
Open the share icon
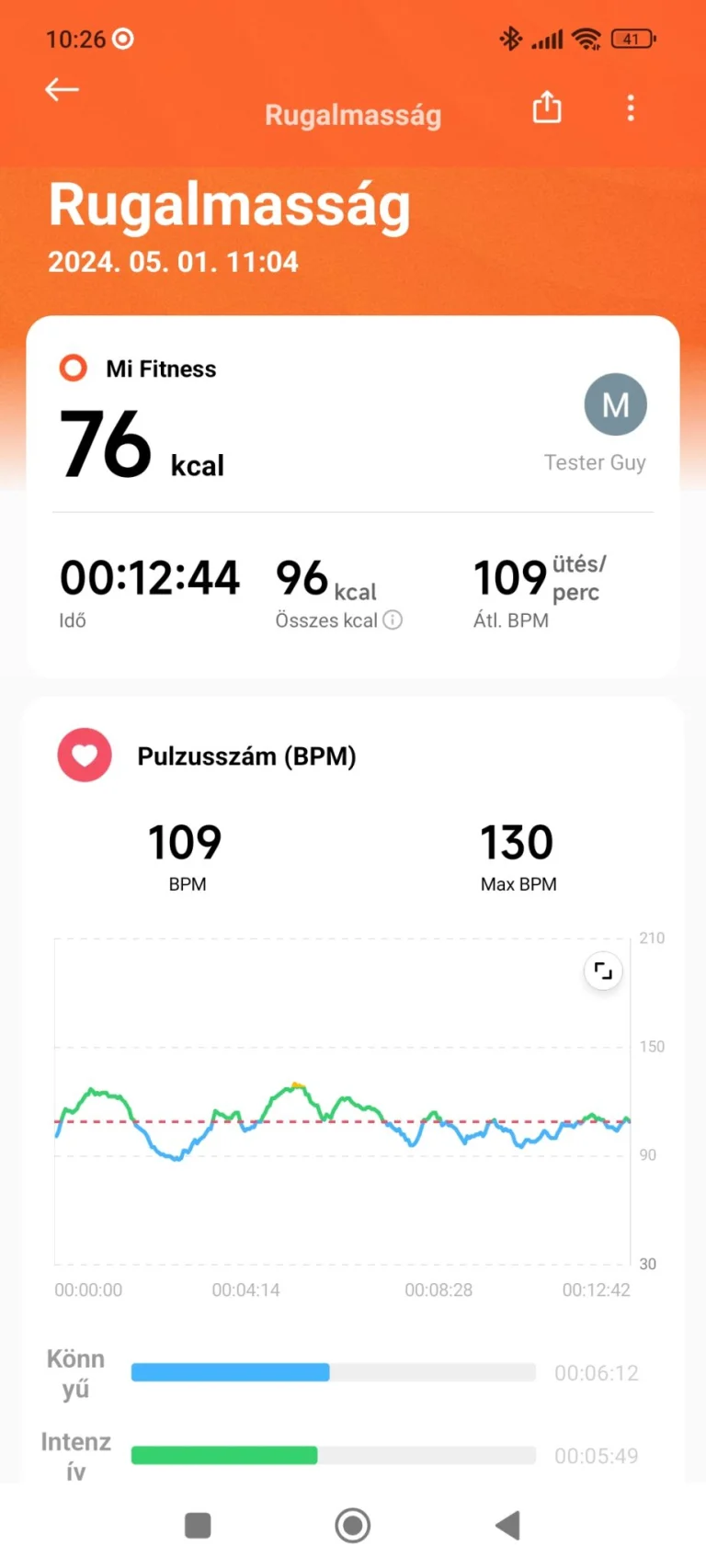[546, 108]
